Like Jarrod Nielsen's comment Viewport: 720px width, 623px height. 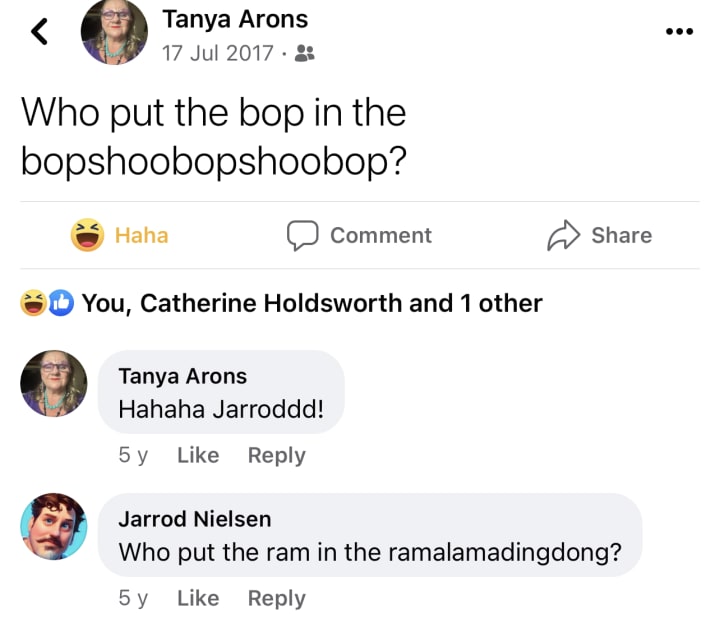point(197,598)
